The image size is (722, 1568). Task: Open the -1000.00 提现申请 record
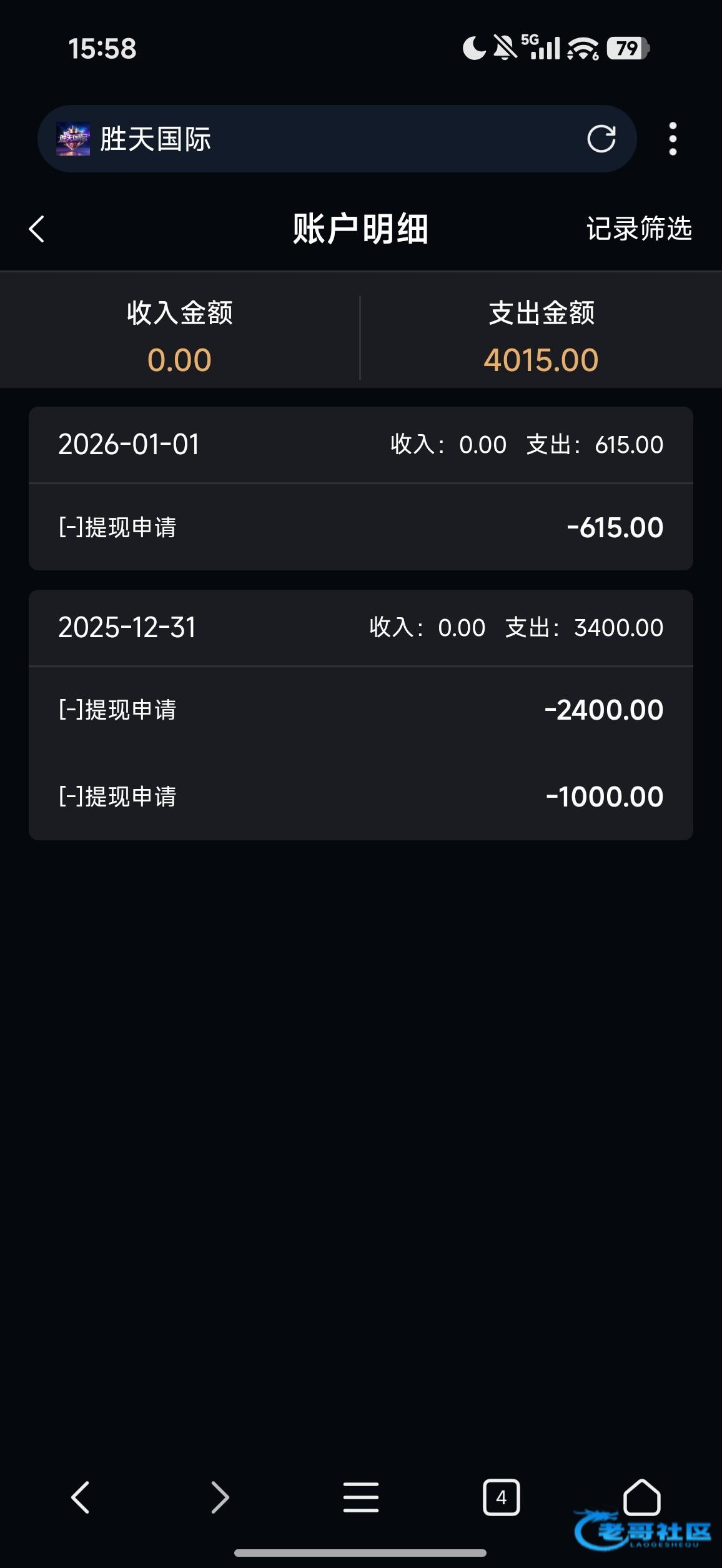[360, 796]
